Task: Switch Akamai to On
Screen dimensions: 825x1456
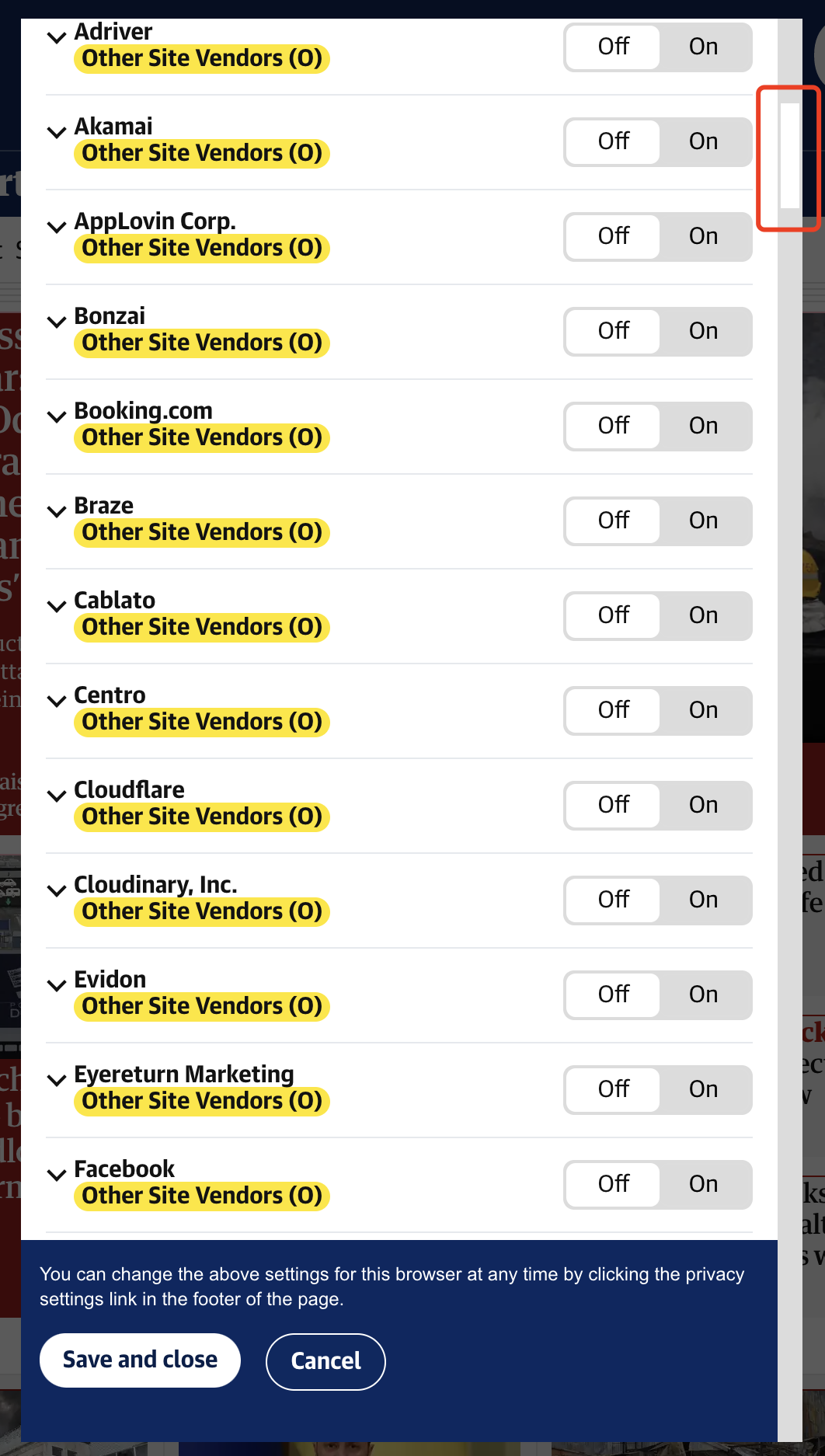Action: point(703,141)
